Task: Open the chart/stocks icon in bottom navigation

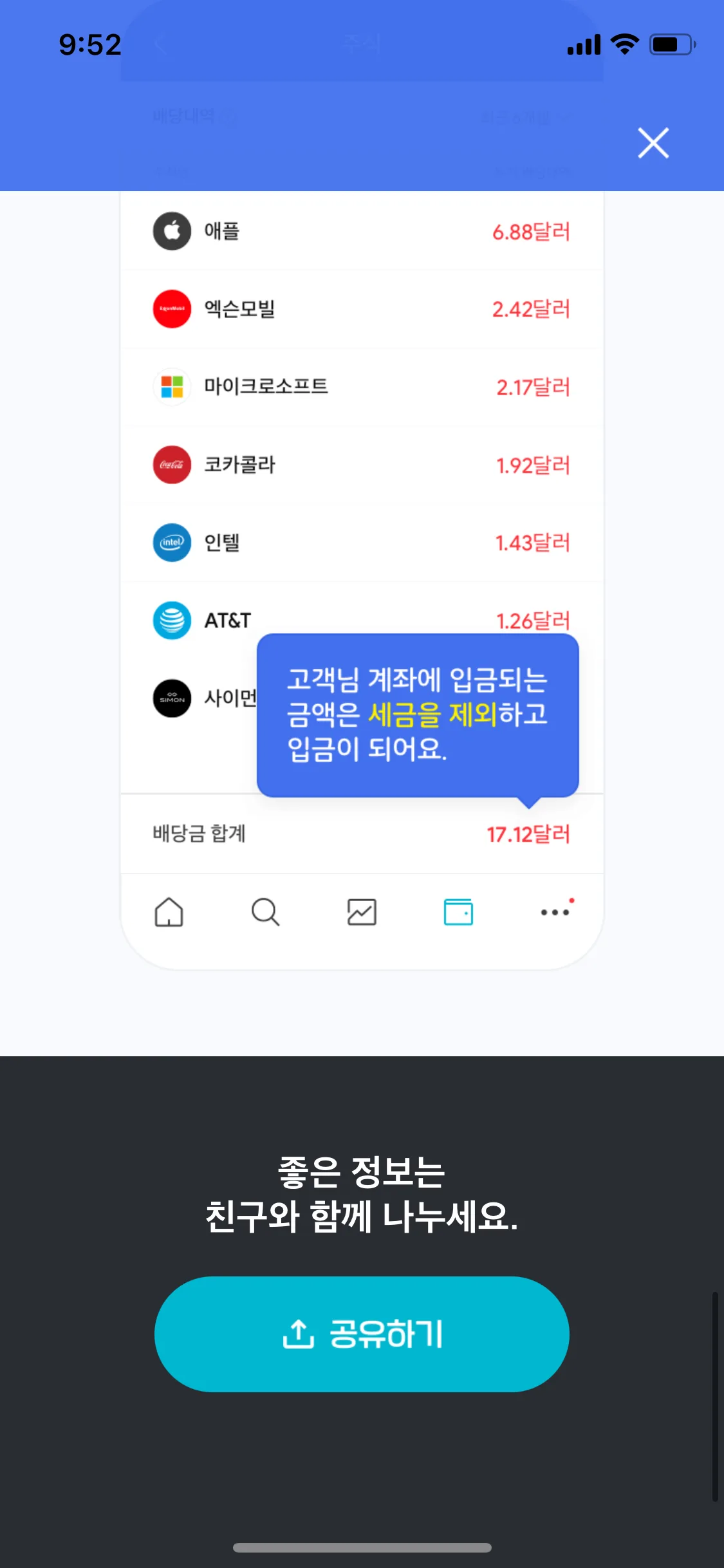Action: (x=362, y=911)
